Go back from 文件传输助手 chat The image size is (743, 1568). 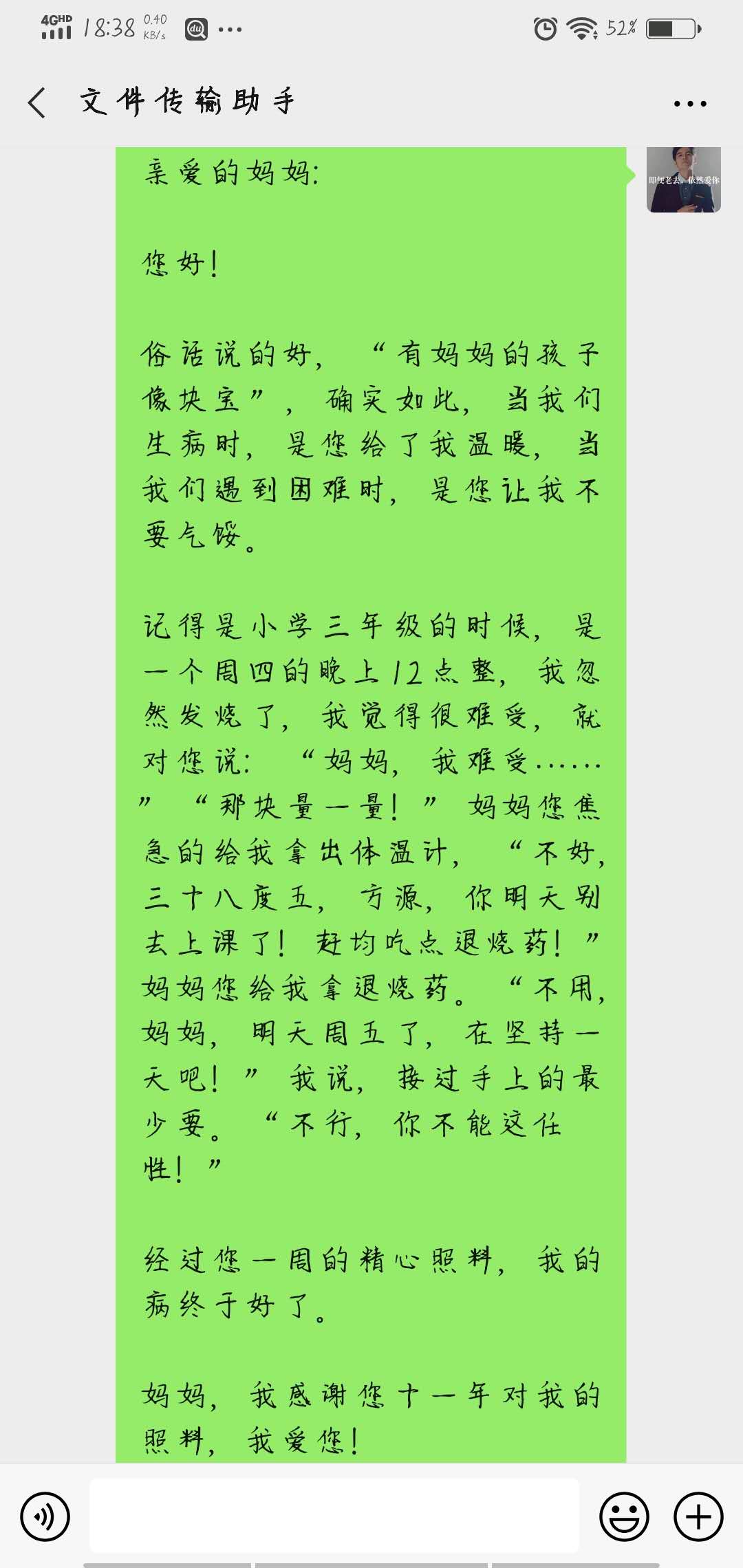[x=37, y=103]
